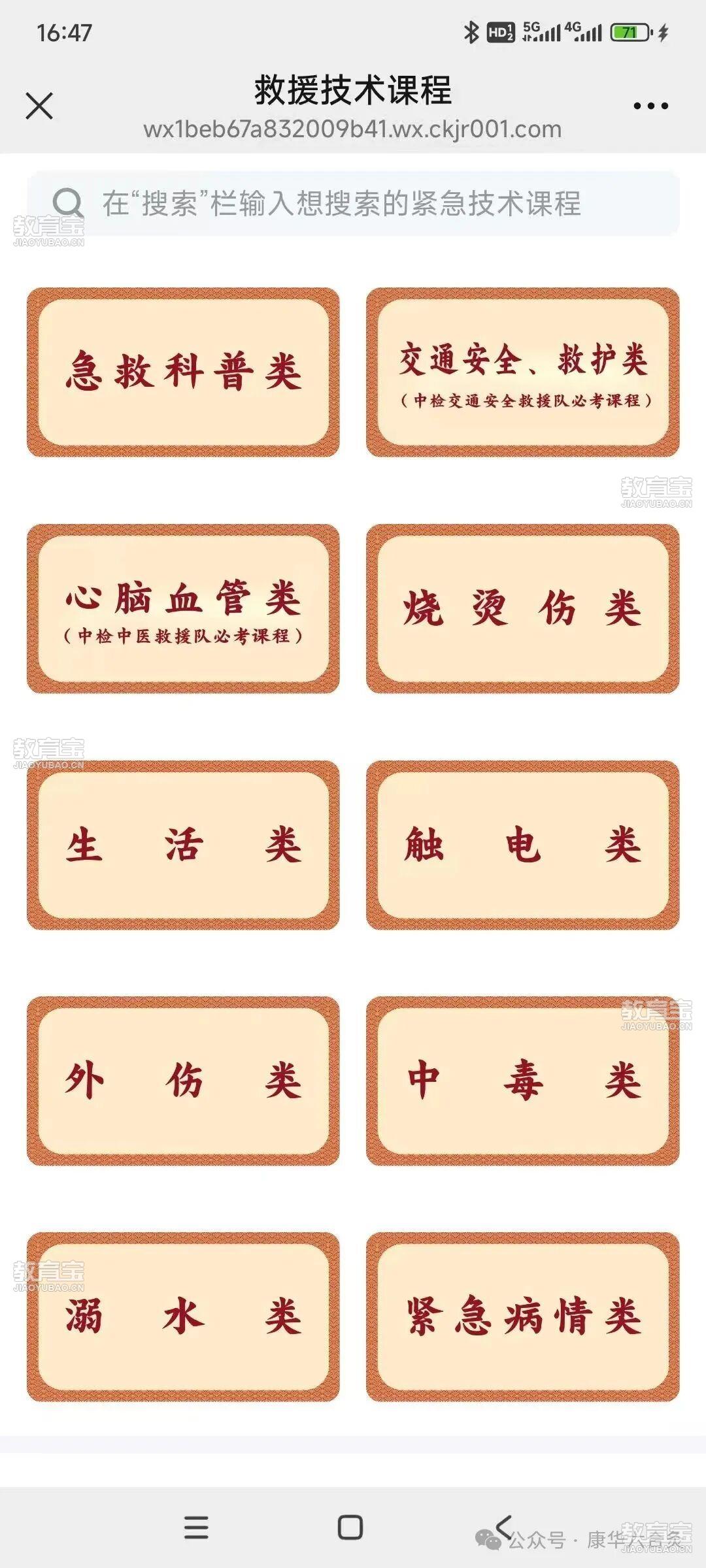Go to the home screen

click(350, 1527)
